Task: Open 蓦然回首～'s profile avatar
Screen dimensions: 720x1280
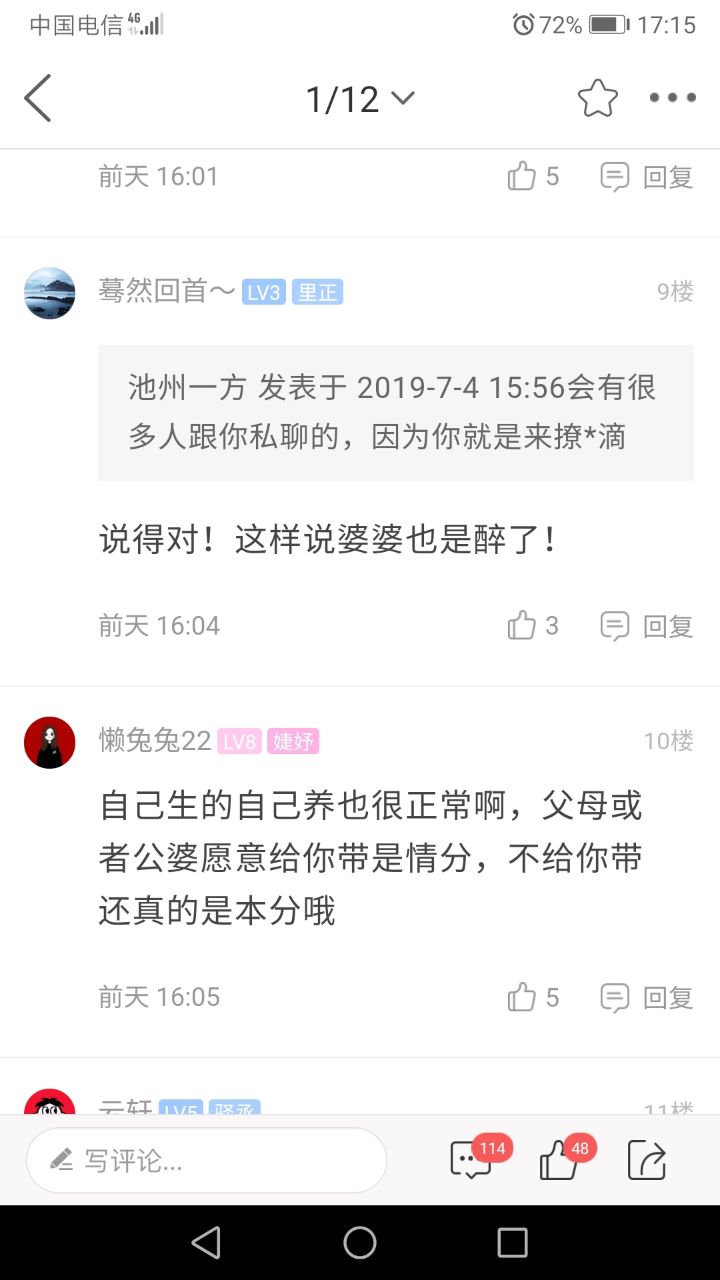Action: tap(50, 293)
